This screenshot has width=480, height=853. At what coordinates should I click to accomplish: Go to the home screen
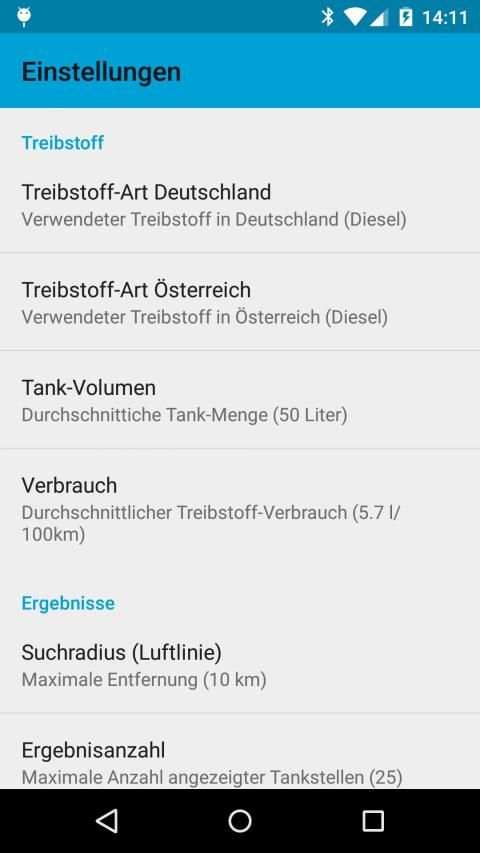(240, 820)
